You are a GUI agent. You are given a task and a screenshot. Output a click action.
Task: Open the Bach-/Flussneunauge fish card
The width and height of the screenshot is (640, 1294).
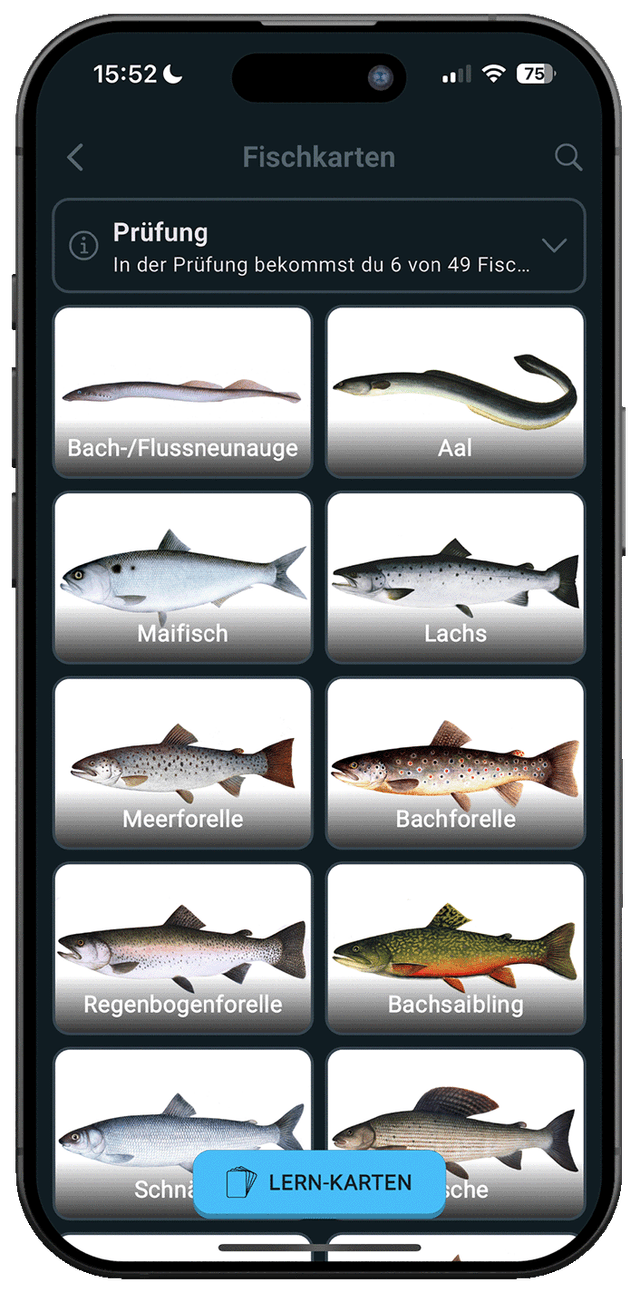pos(182,392)
